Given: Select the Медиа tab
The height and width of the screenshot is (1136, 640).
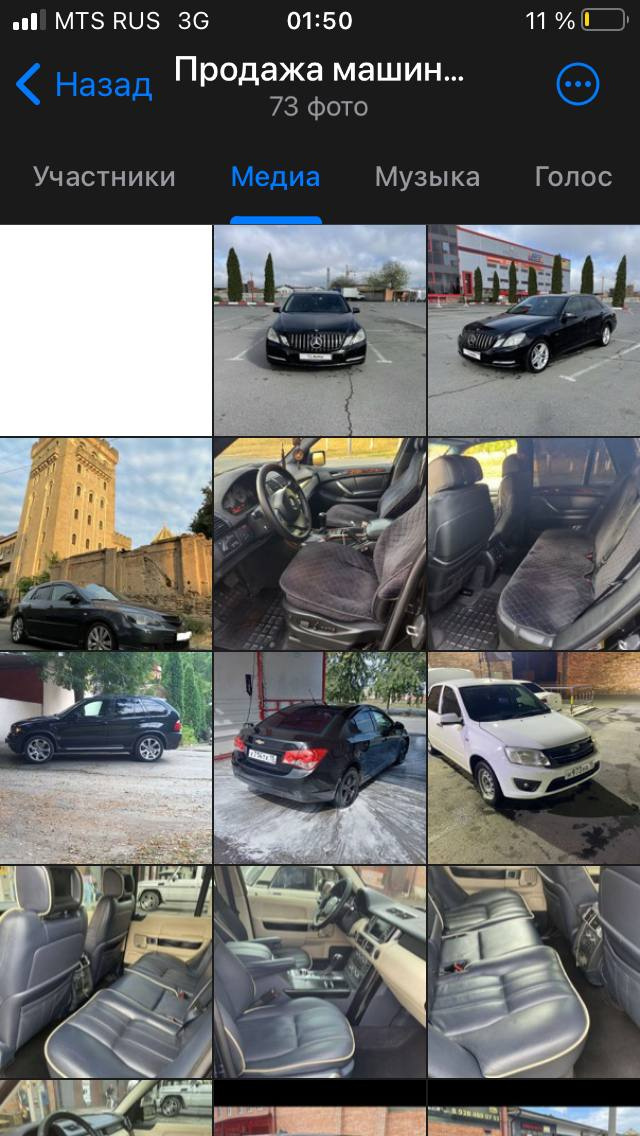Looking at the screenshot, I should (x=275, y=177).
